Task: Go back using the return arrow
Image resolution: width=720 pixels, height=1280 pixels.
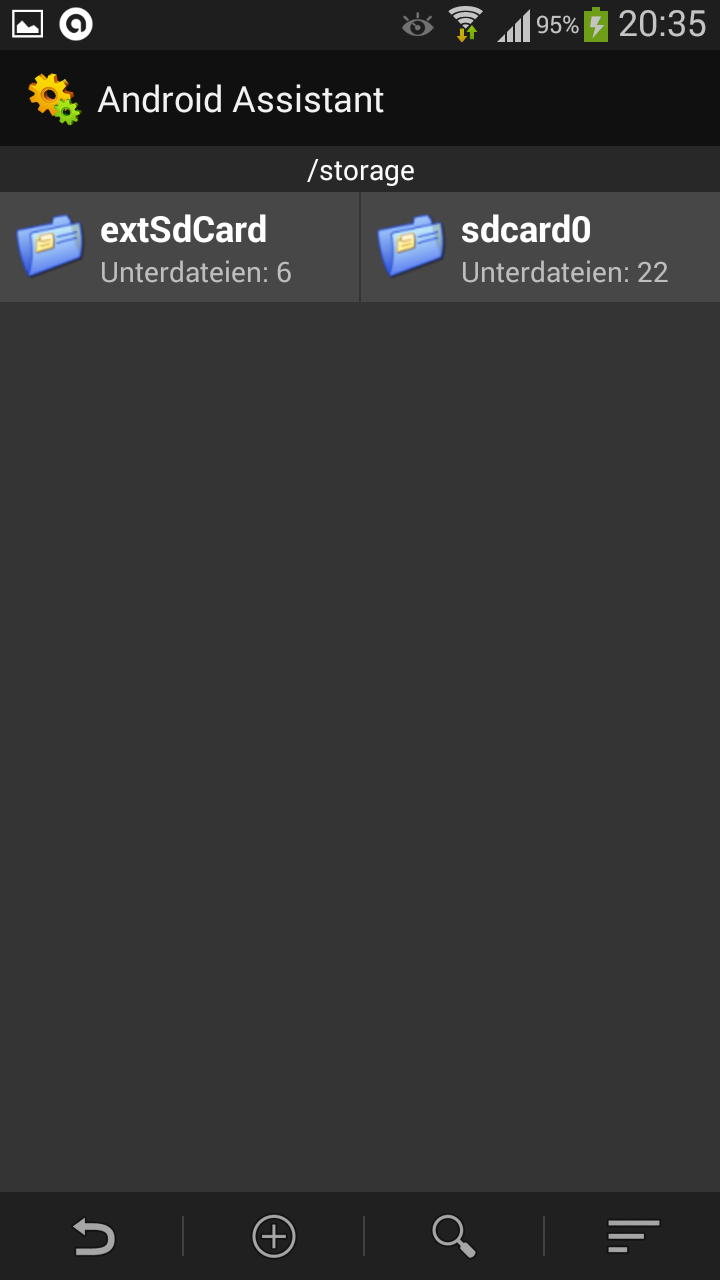Action: (x=93, y=1236)
